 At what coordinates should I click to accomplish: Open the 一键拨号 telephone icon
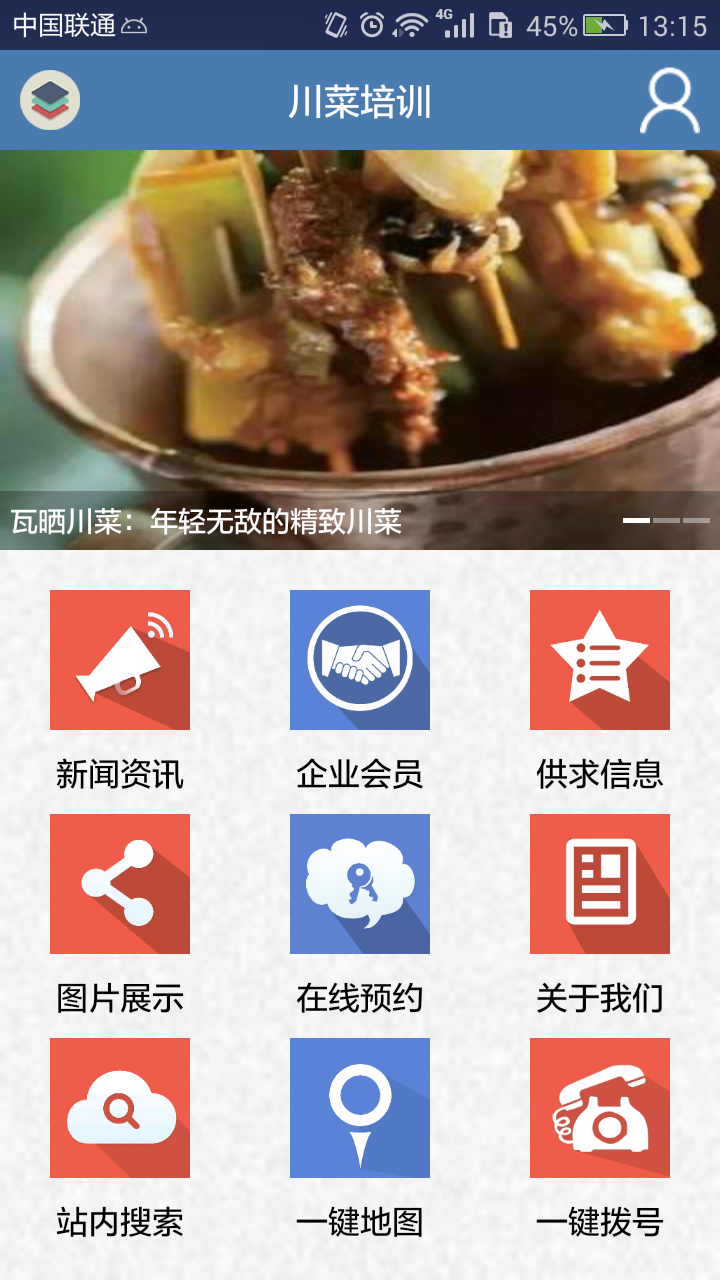click(599, 1107)
